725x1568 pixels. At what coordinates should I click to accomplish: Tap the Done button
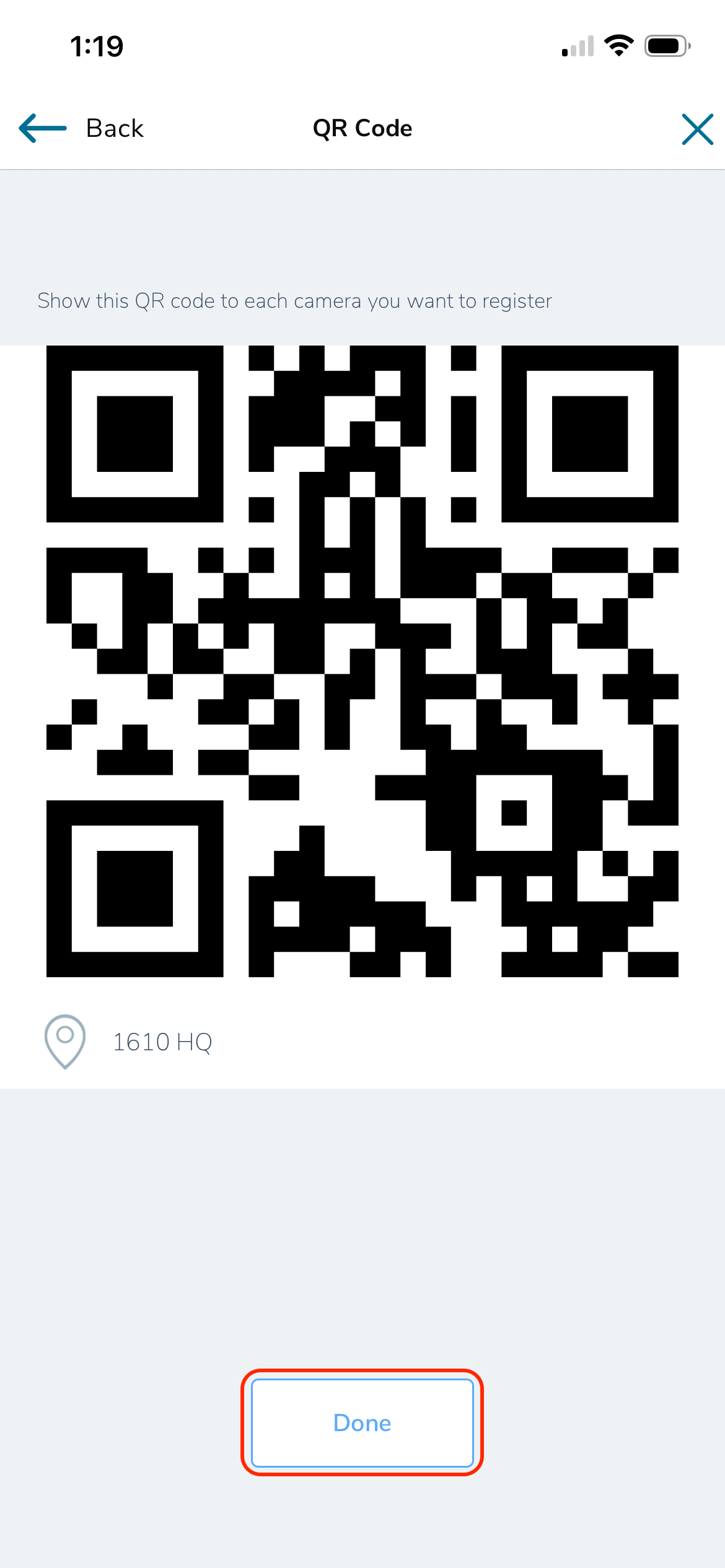point(362,1423)
